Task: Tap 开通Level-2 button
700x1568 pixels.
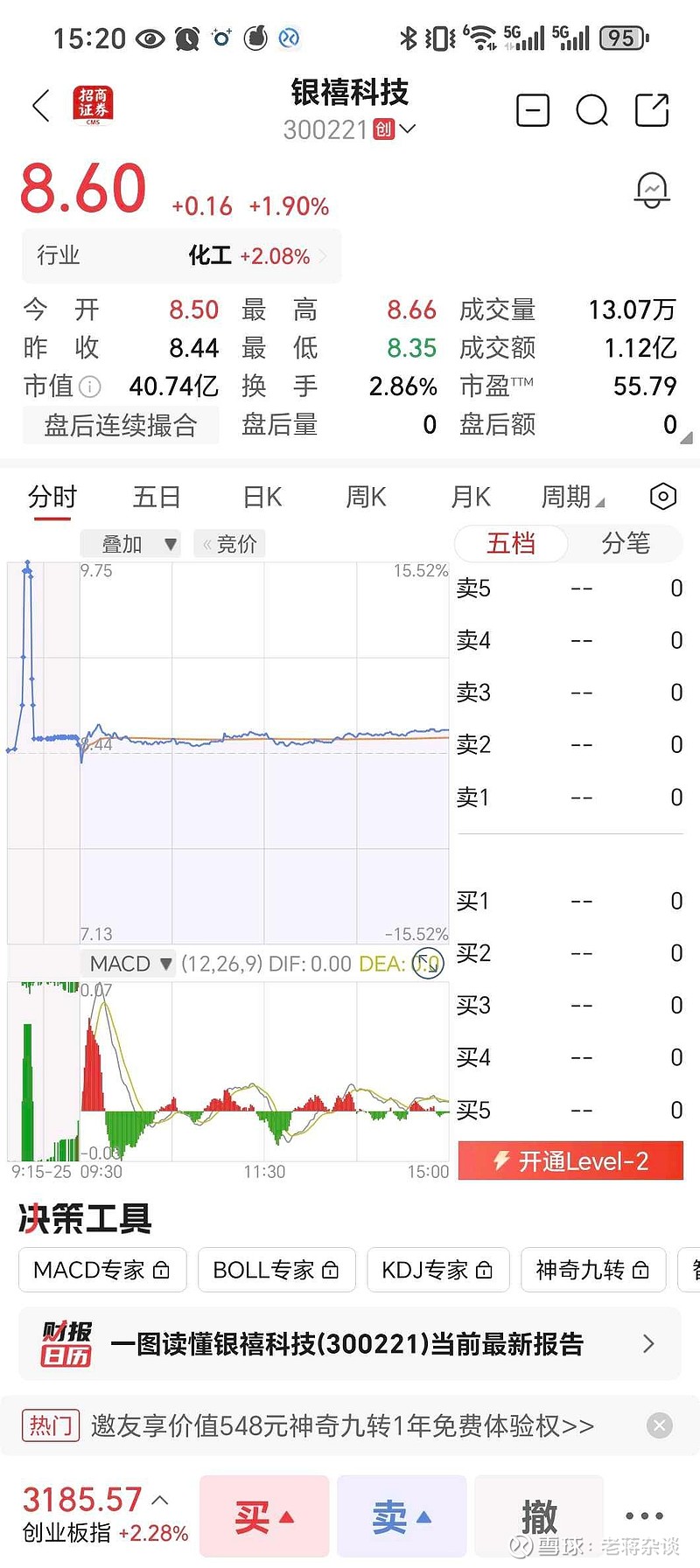Action: click(570, 1160)
